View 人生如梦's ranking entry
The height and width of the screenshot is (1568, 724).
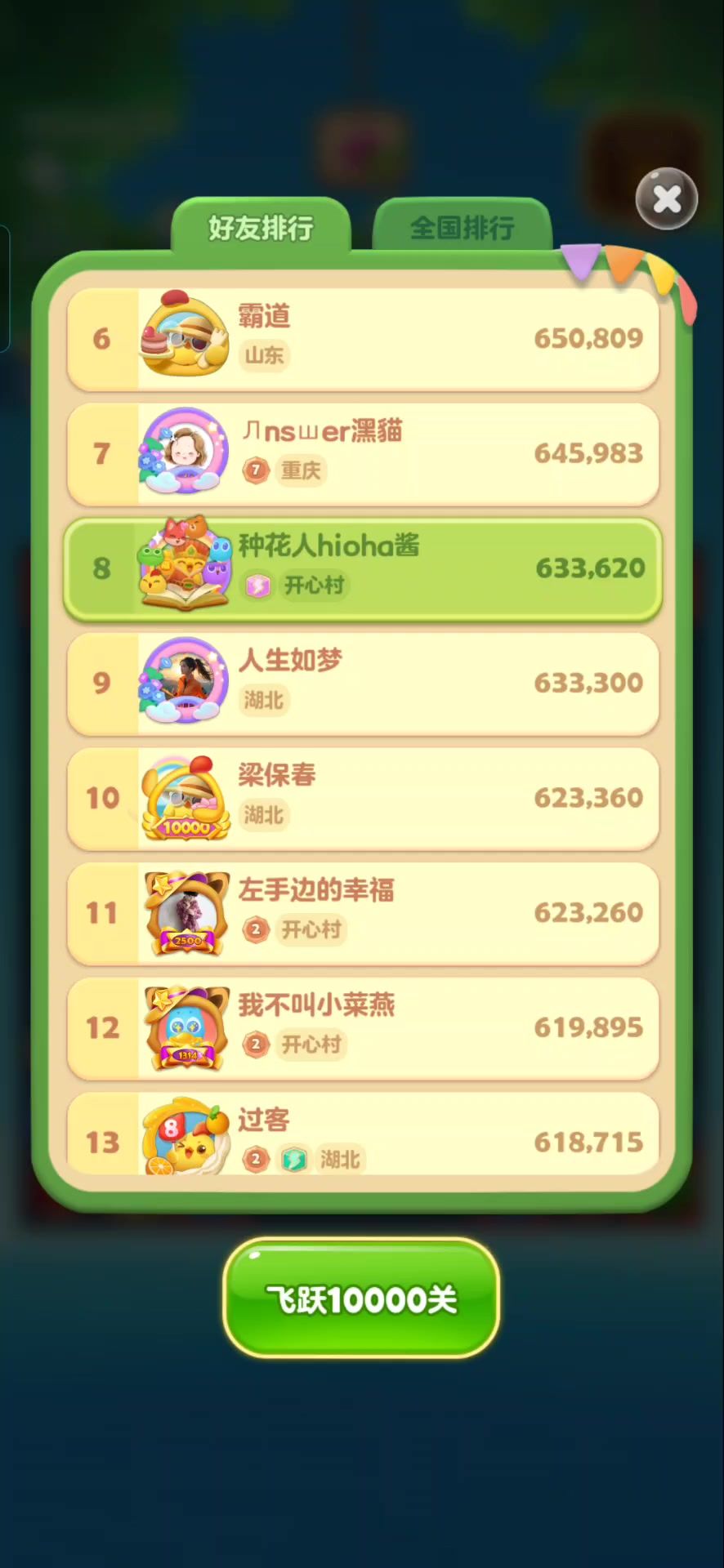(x=363, y=683)
